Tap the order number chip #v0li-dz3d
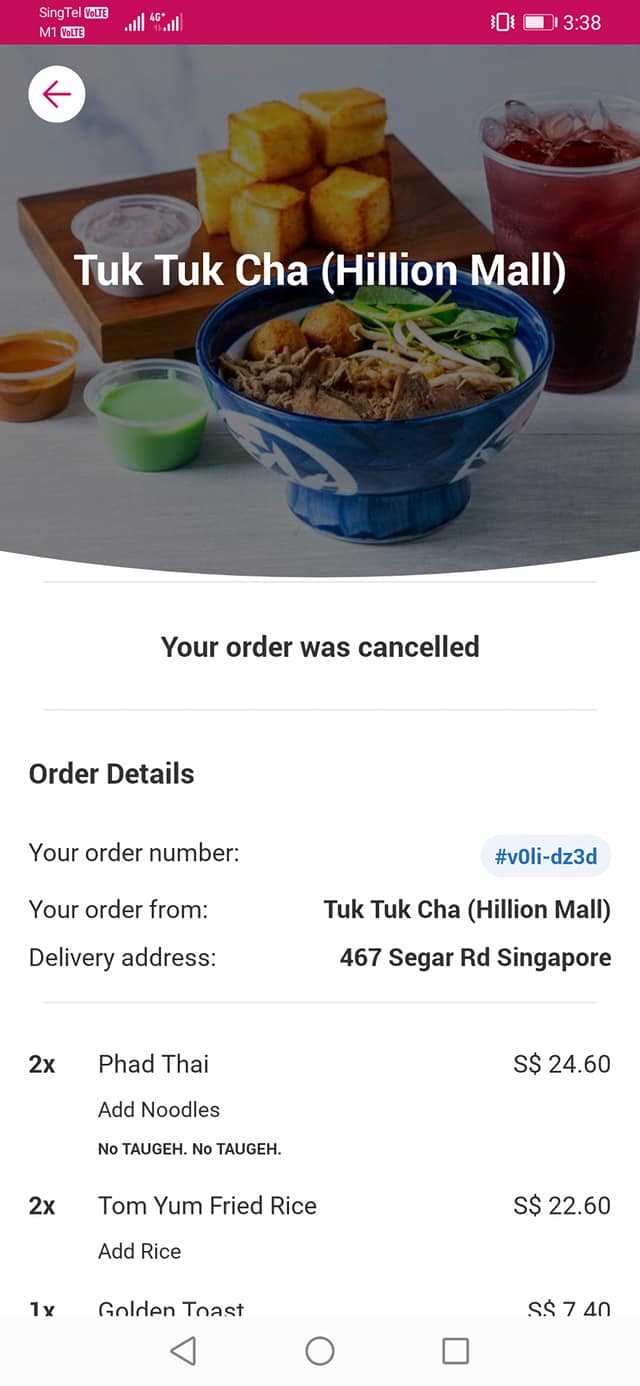The width and height of the screenshot is (640, 1386). click(x=546, y=856)
